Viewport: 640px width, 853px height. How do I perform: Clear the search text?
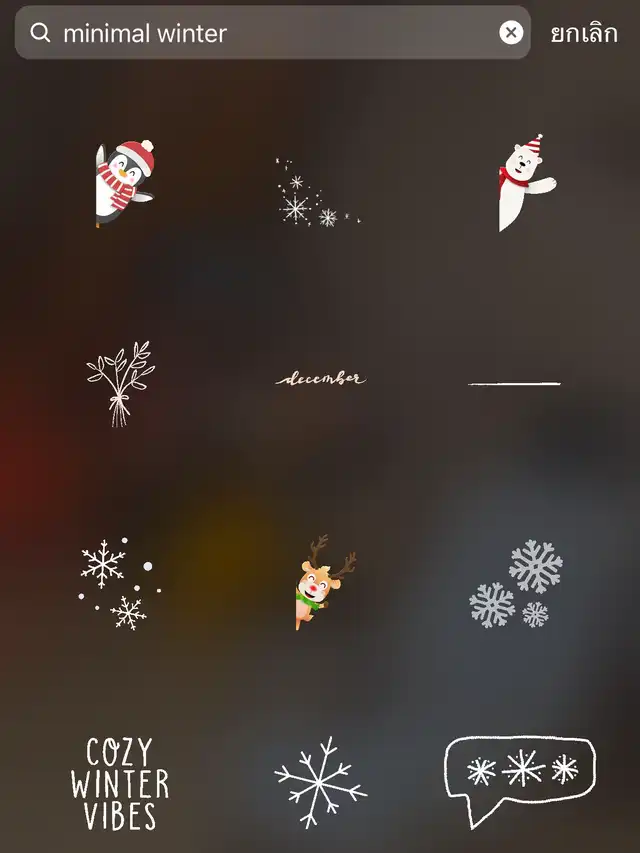[511, 33]
